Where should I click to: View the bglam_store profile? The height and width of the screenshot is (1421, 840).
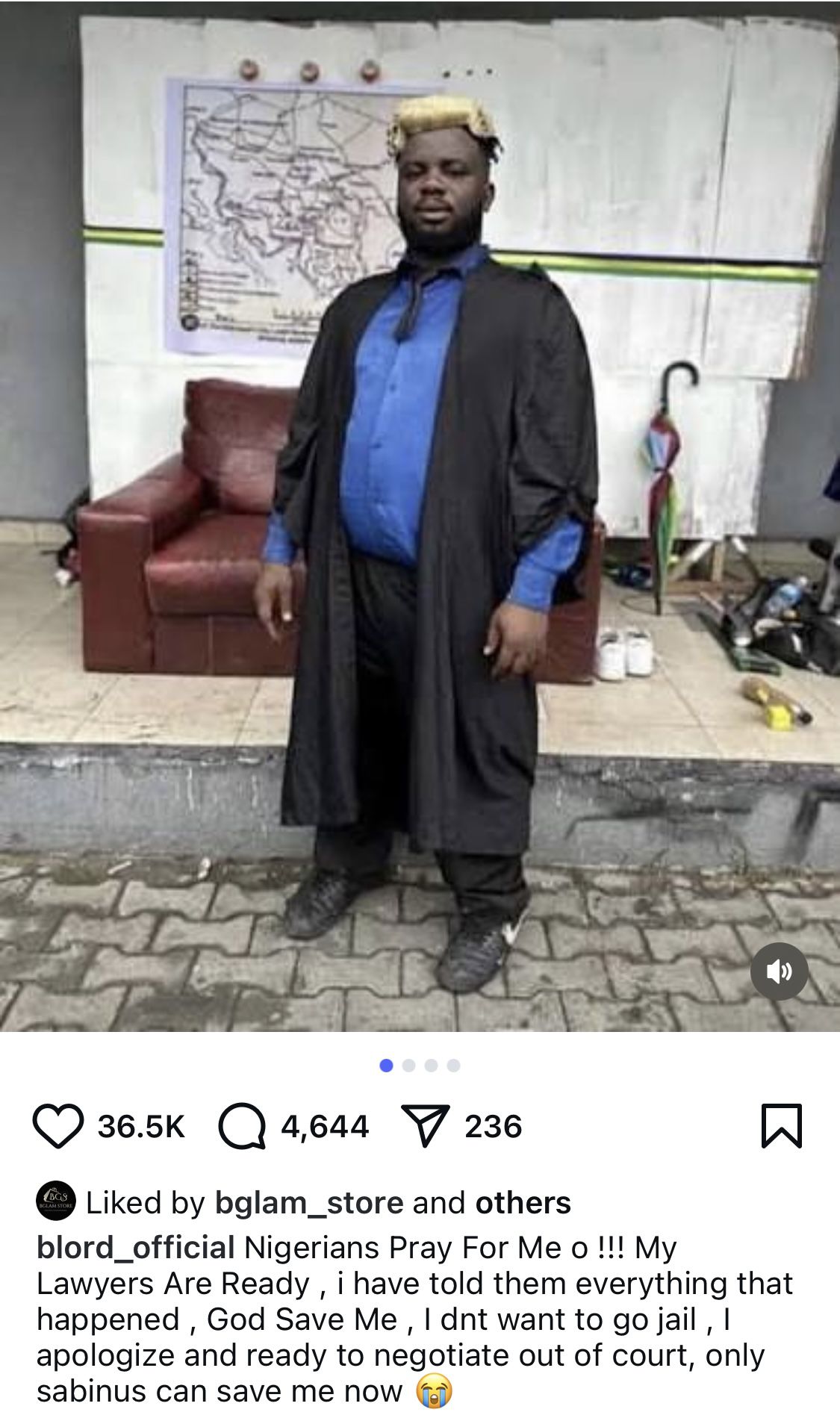pos(309,1203)
